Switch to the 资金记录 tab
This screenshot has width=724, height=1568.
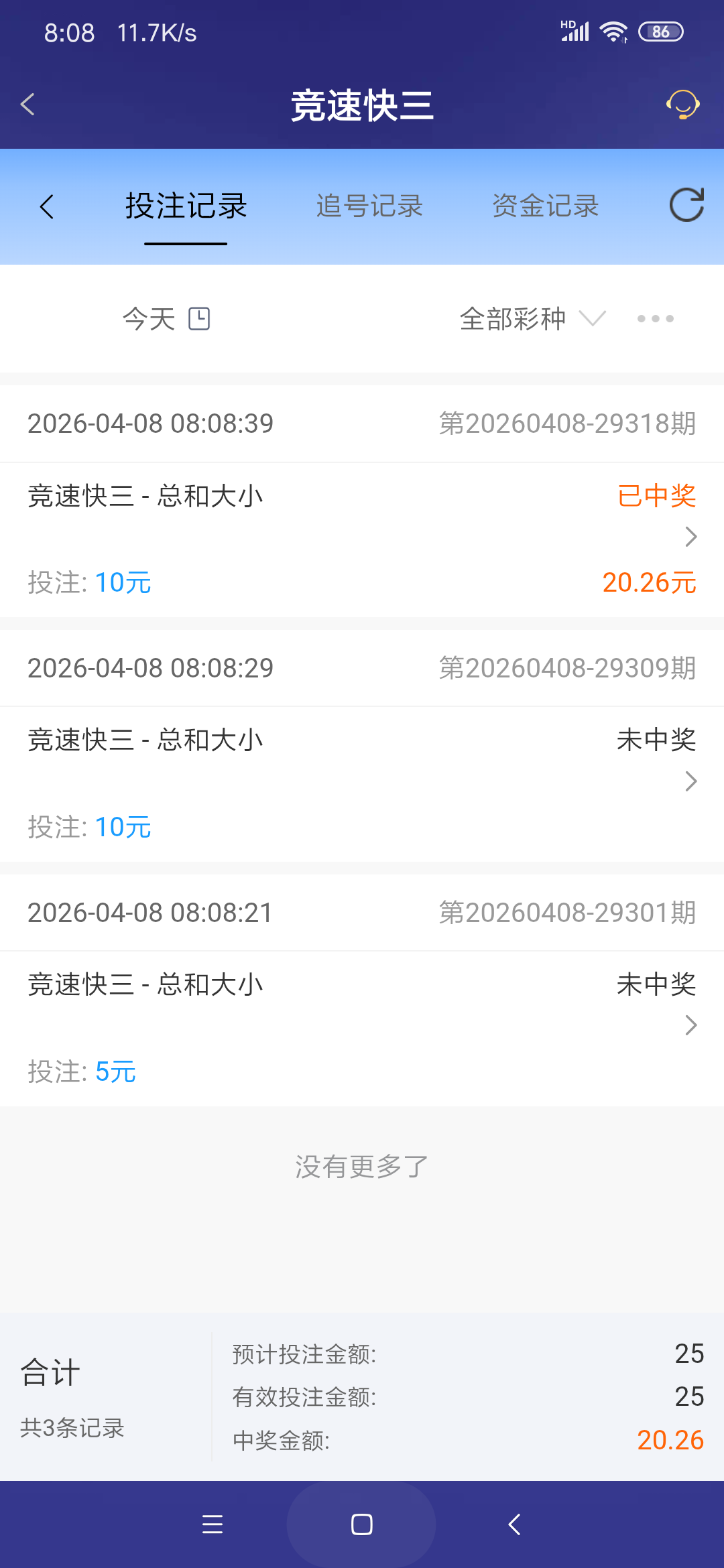click(x=545, y=206)
